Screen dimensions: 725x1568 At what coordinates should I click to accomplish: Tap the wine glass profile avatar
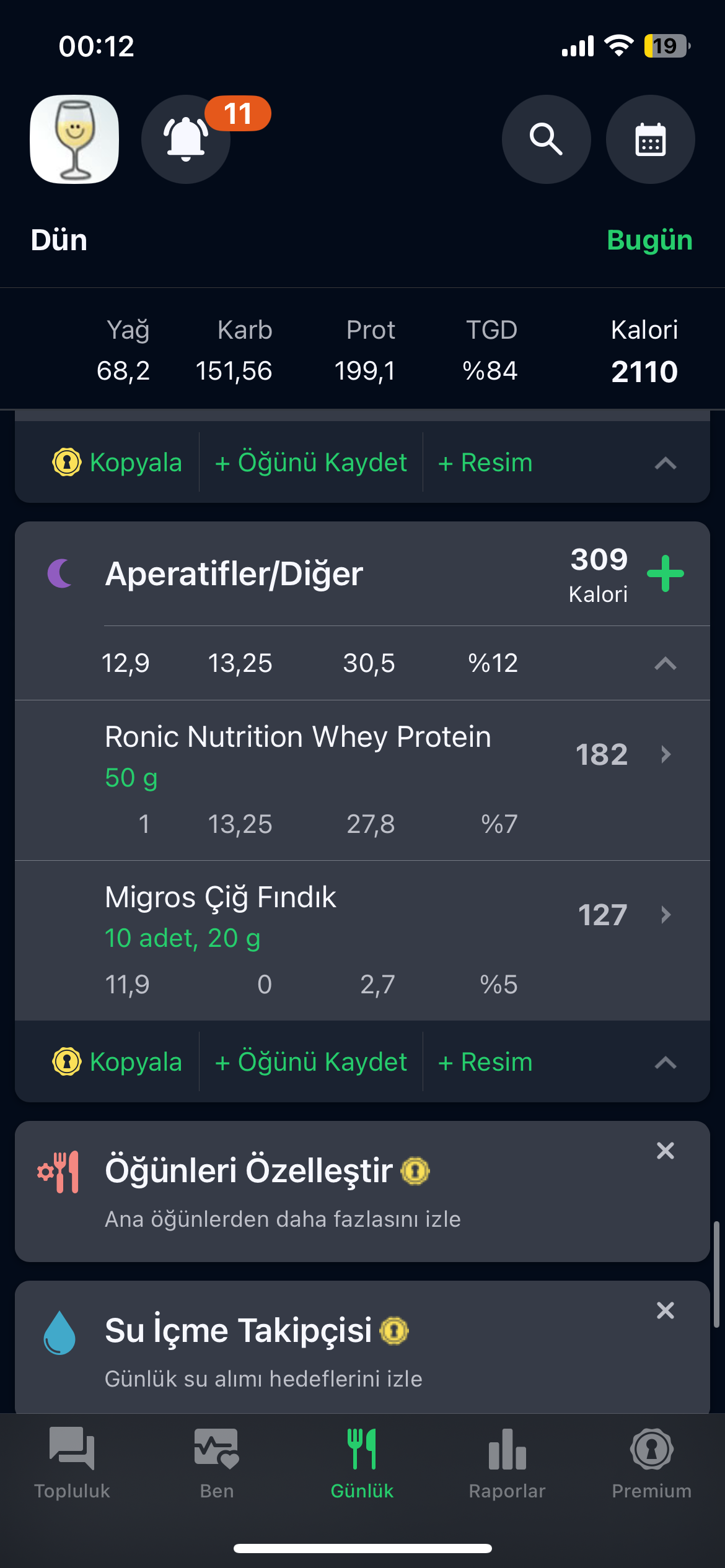click(74, 139)
